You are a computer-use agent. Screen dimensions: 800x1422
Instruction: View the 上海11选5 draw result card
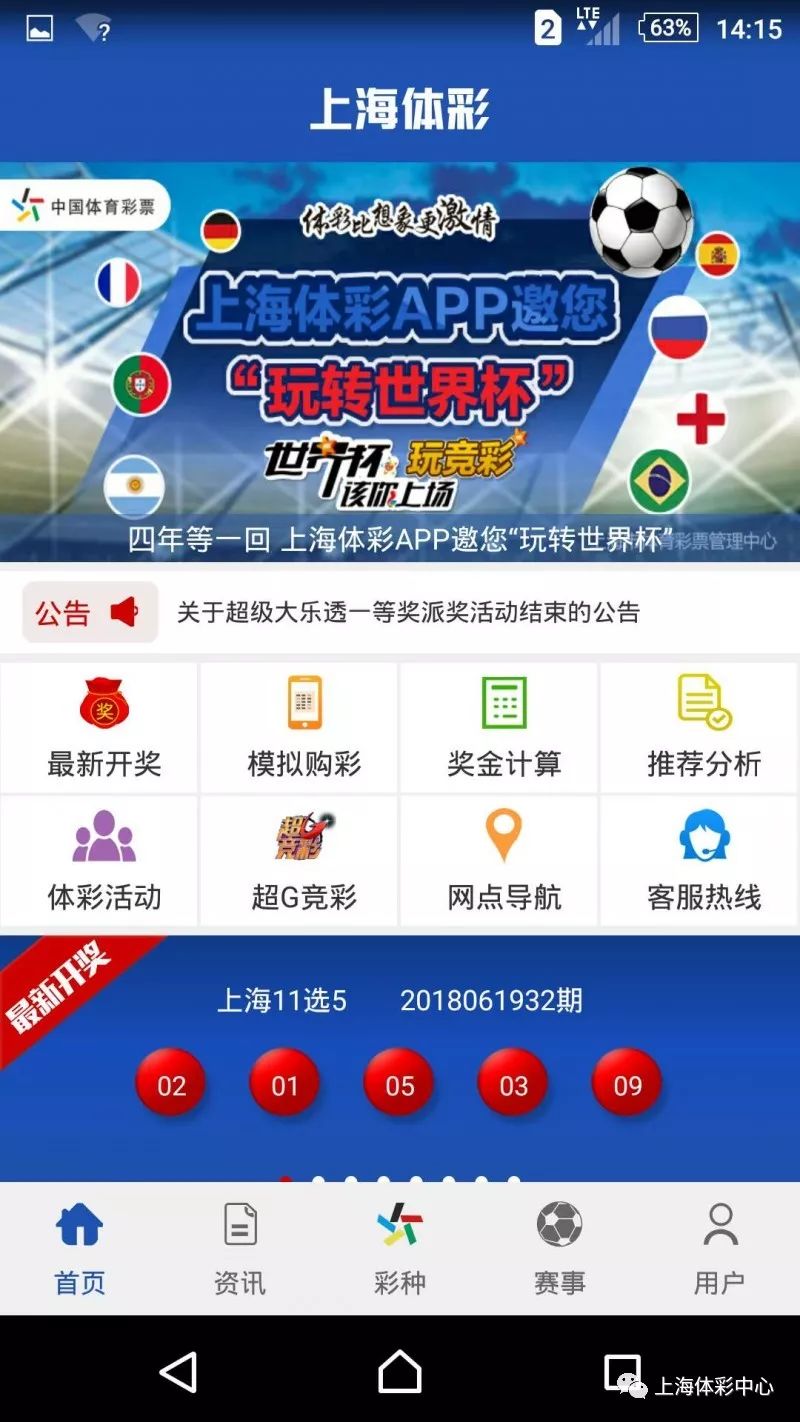[400, 1058]
